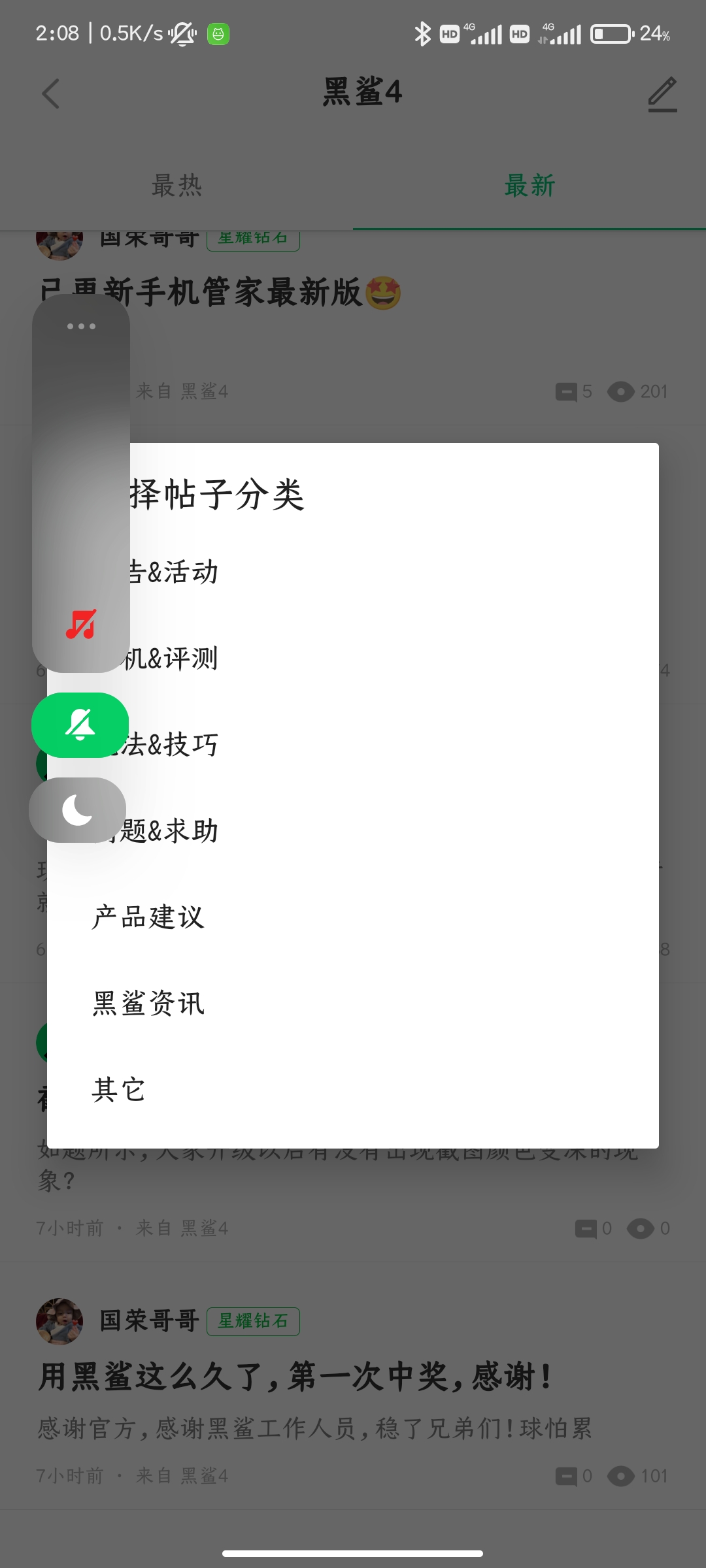Tap the compose post pencil icon
706x1568 pixels.
[662, 93]
